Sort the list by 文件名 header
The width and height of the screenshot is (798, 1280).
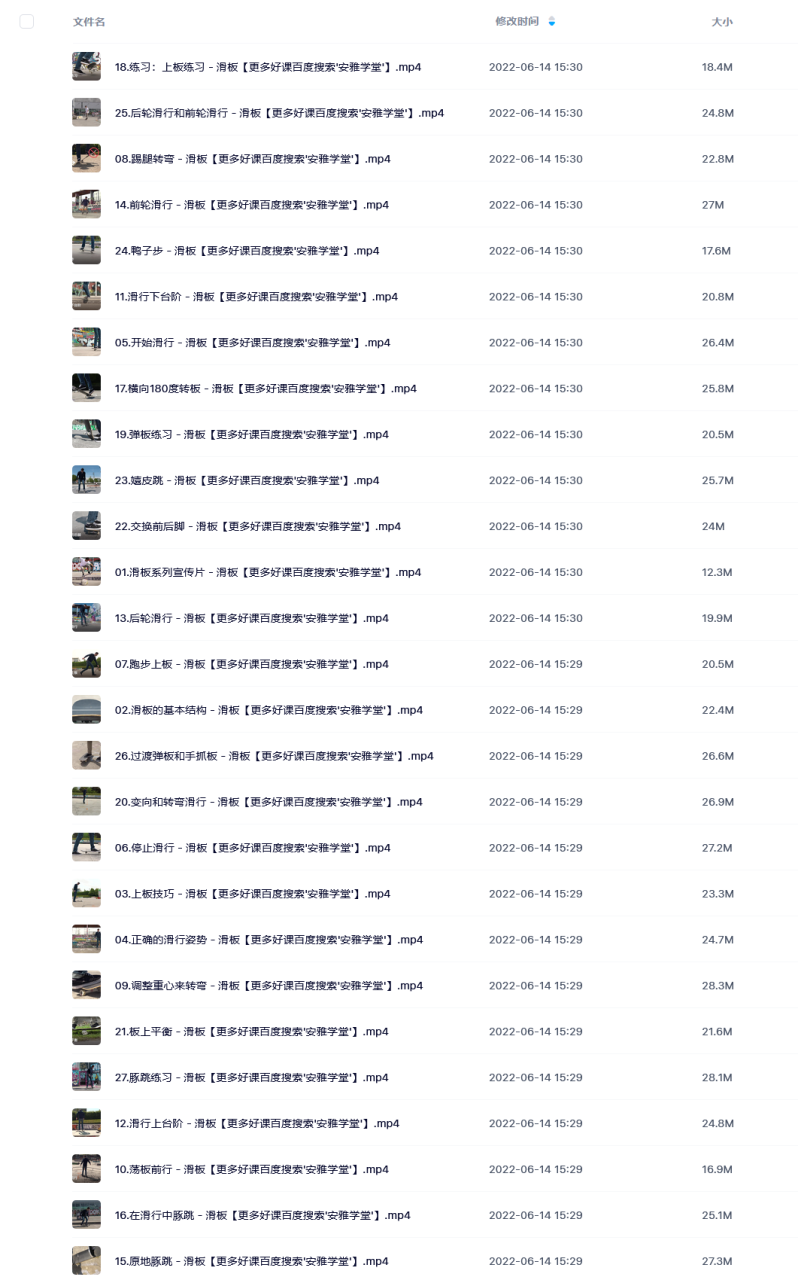pos(89,21)
